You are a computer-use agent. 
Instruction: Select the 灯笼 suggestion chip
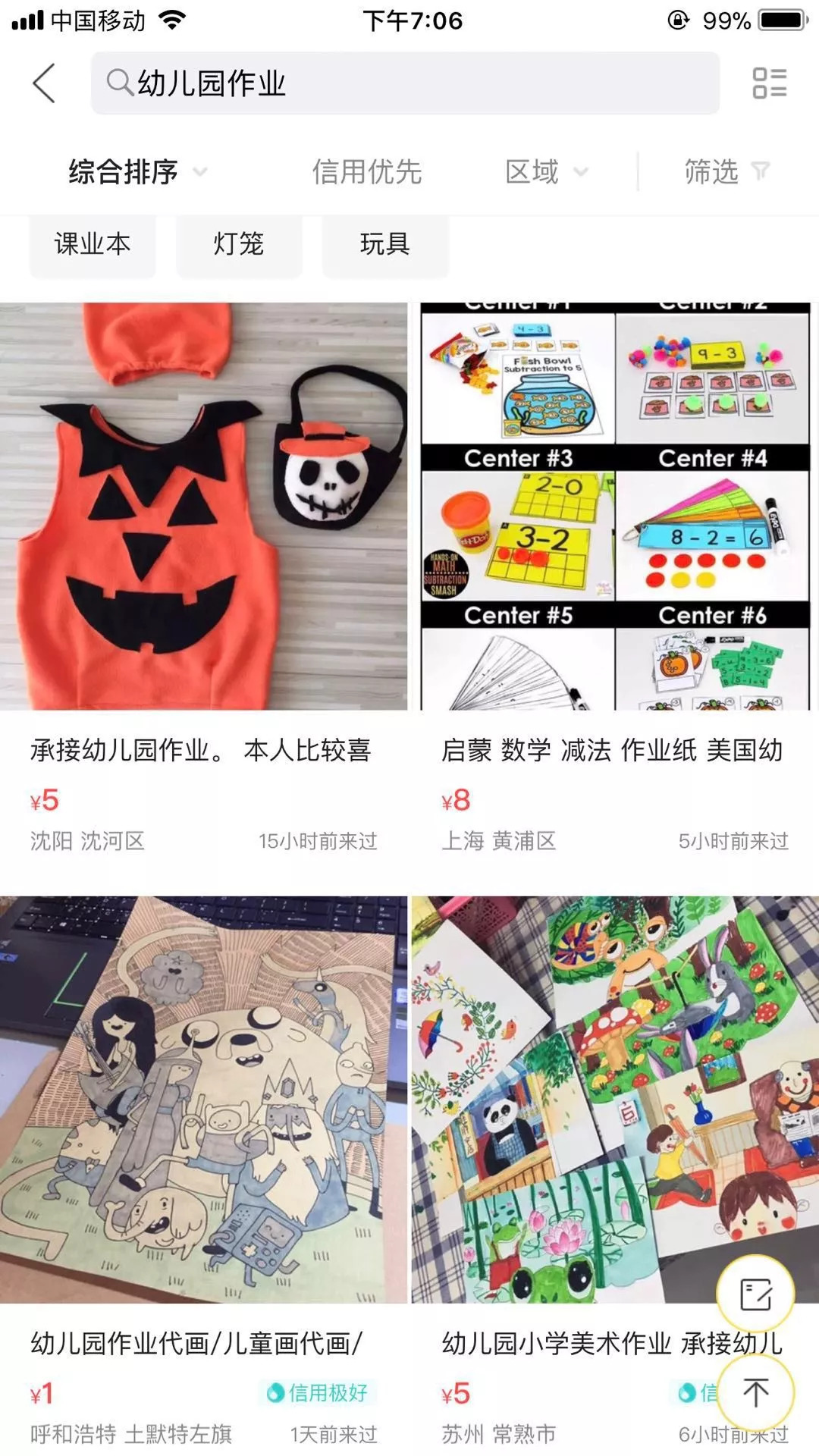pyautogui.click(x=239, y=244)
